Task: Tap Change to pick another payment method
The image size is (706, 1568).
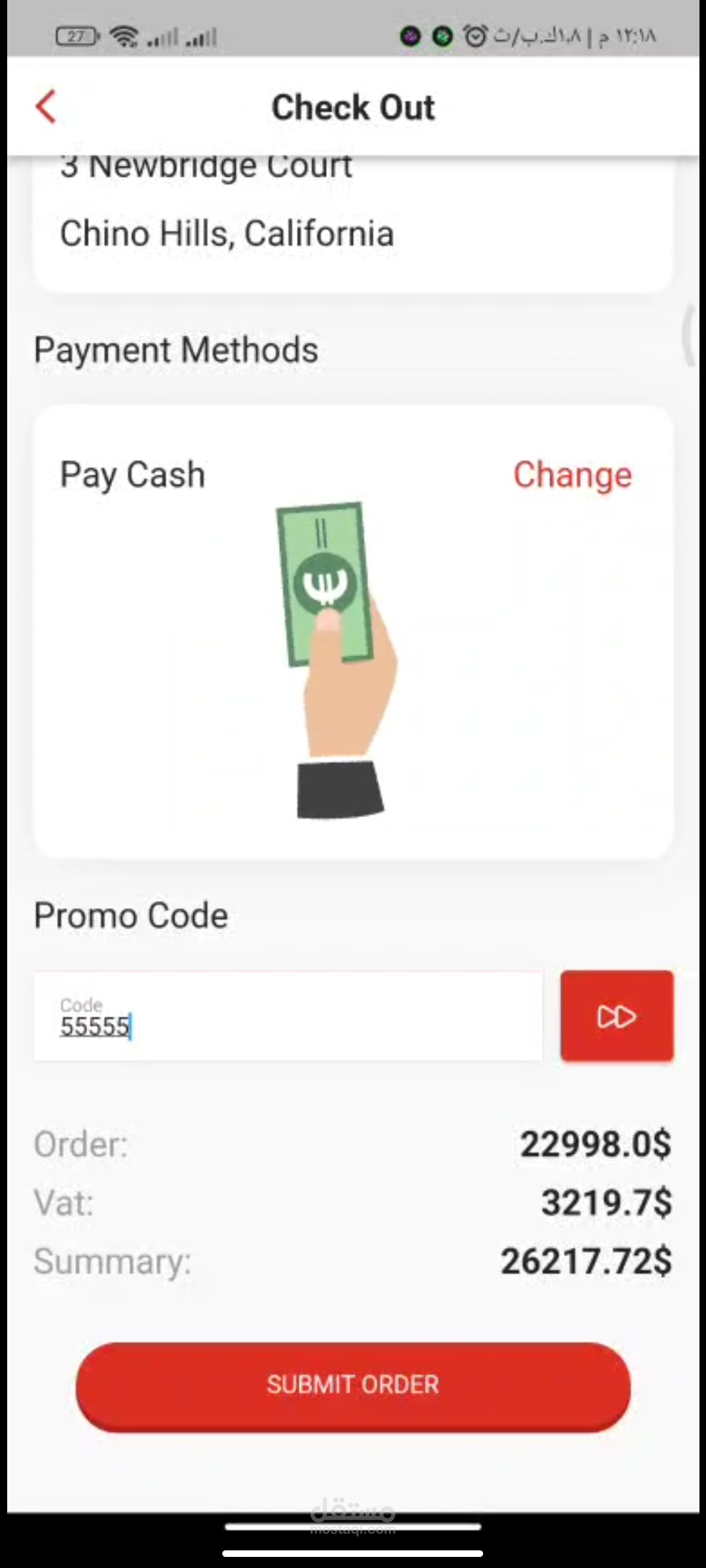Action: pos(573,475)
